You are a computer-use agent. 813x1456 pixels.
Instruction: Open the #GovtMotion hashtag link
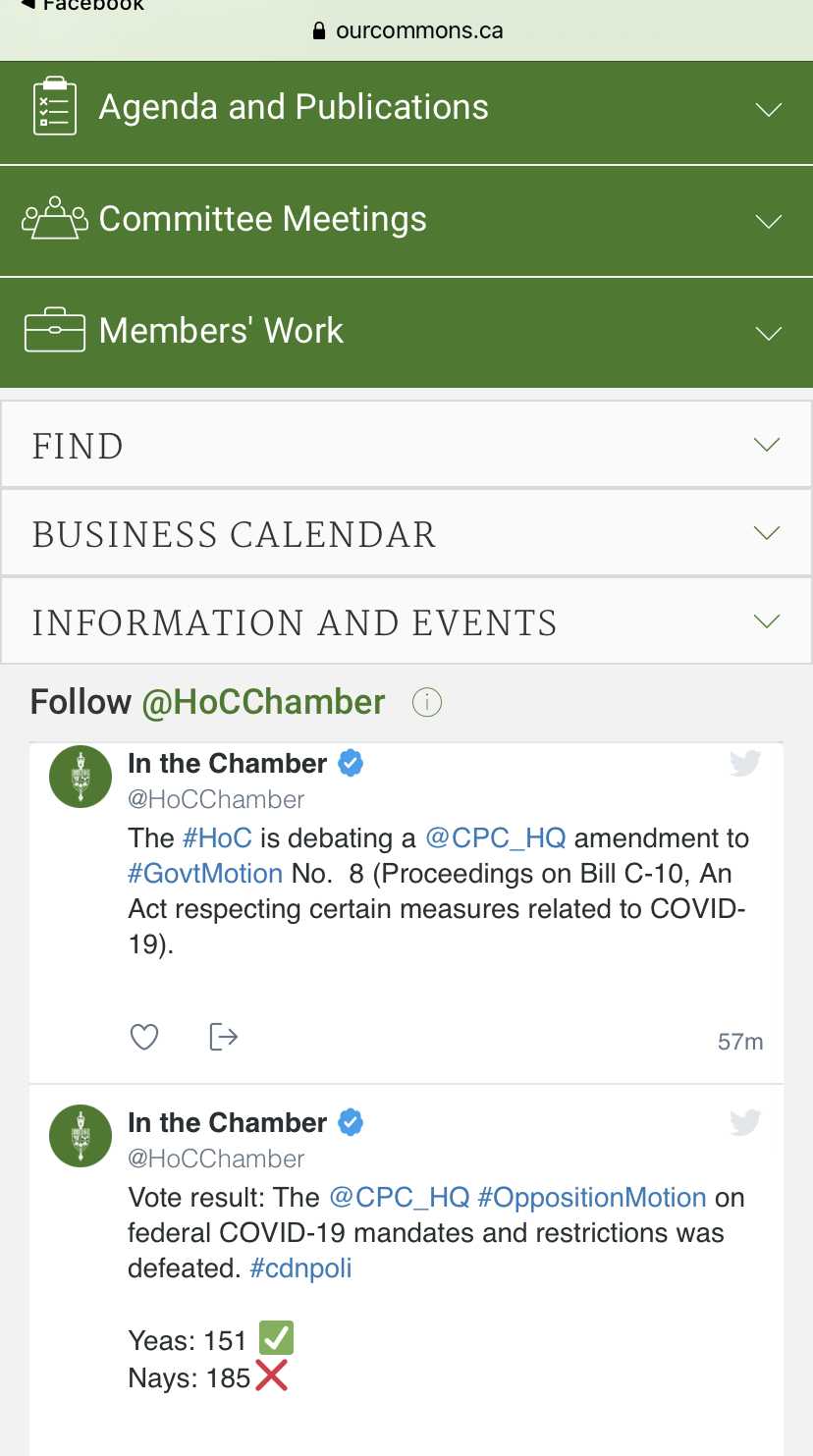205,874
